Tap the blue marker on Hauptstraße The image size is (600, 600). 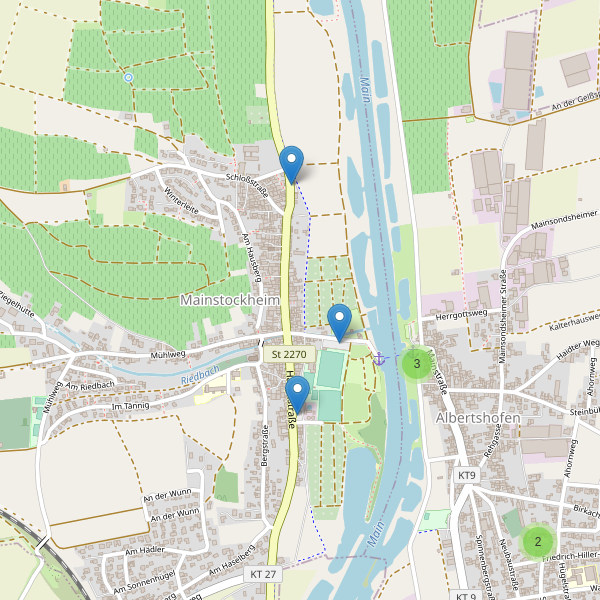(297, 392)
